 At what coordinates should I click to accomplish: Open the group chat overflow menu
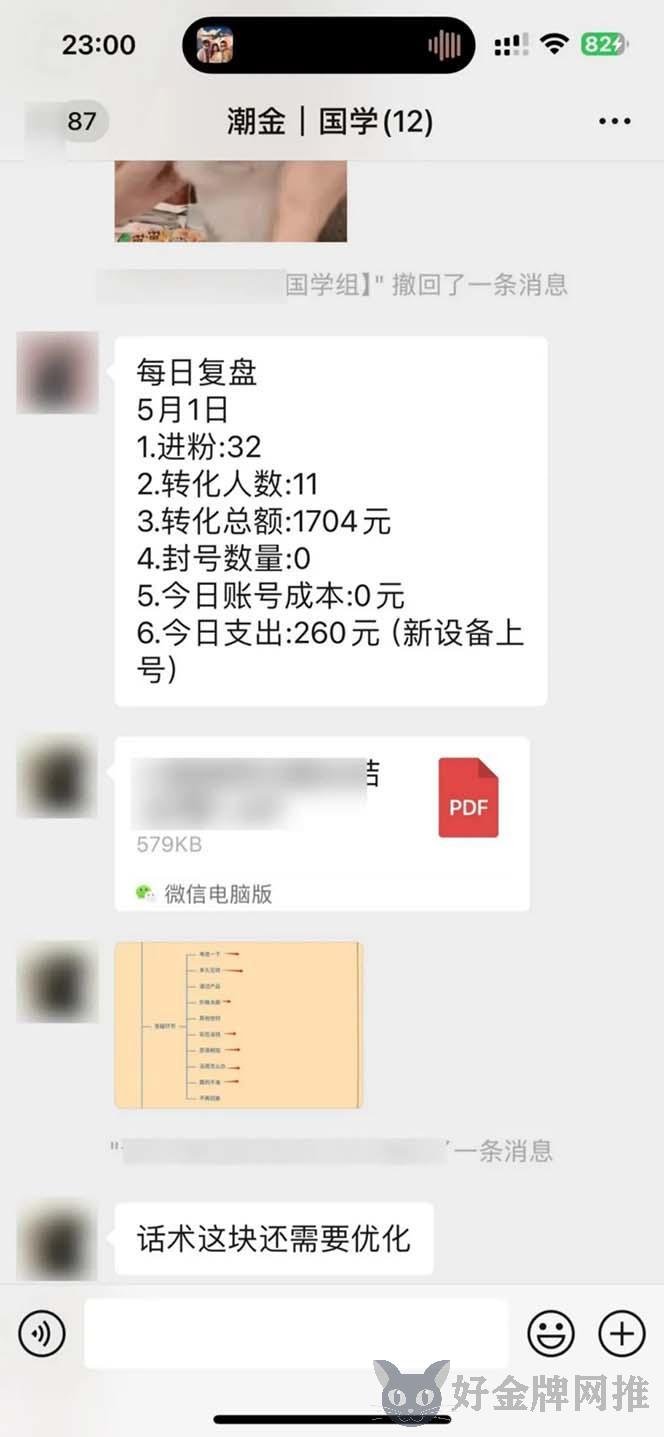coord(614,122)
